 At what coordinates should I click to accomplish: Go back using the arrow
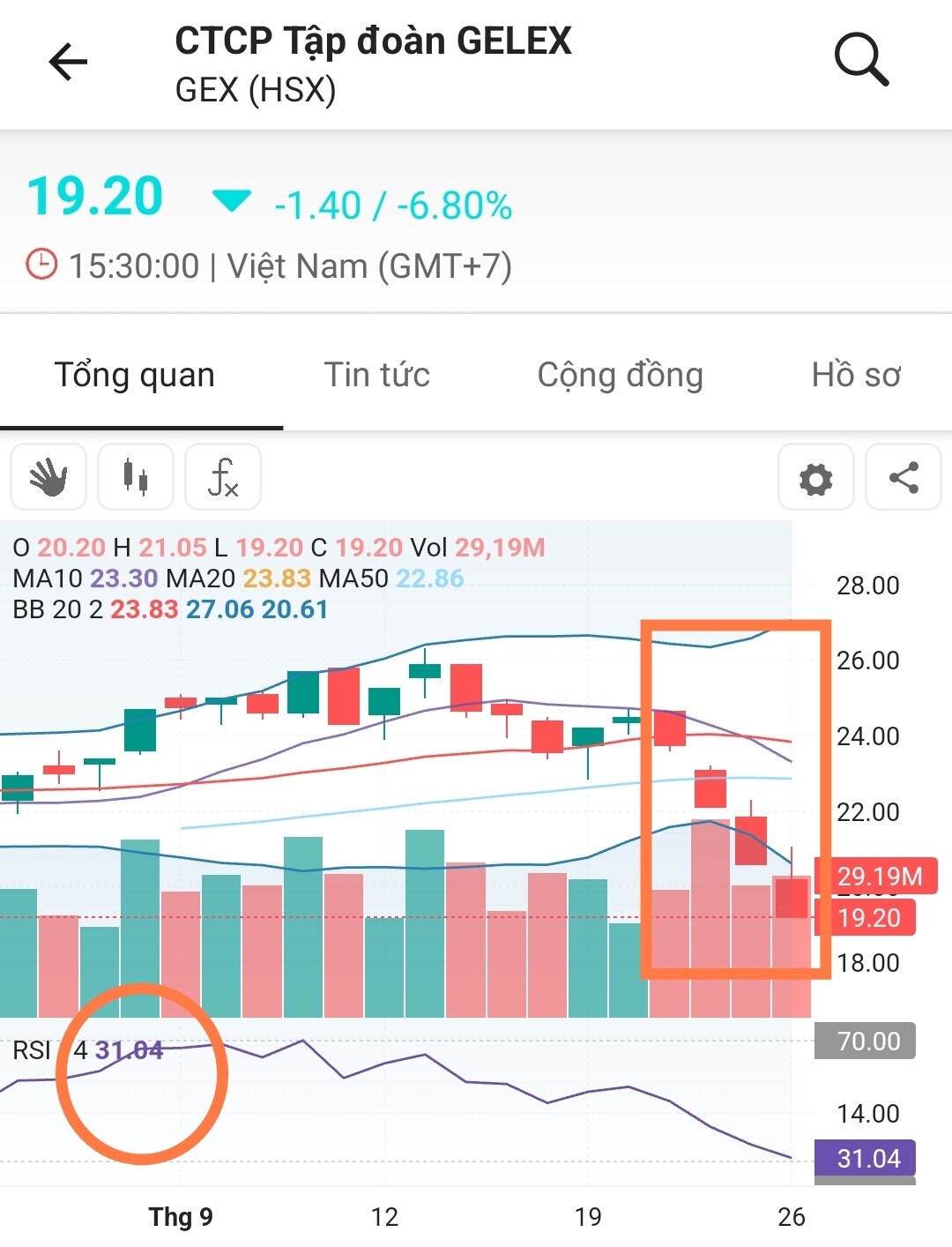68,62
